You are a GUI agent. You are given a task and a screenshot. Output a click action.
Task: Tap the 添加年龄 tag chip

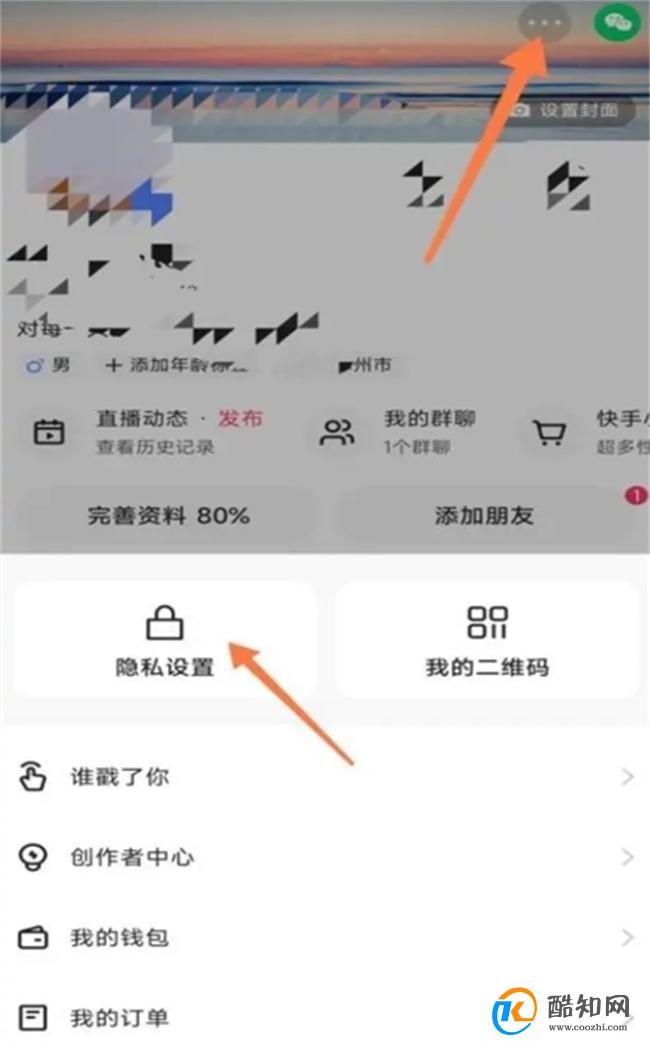pyautogui.click(x=175, y=365)
